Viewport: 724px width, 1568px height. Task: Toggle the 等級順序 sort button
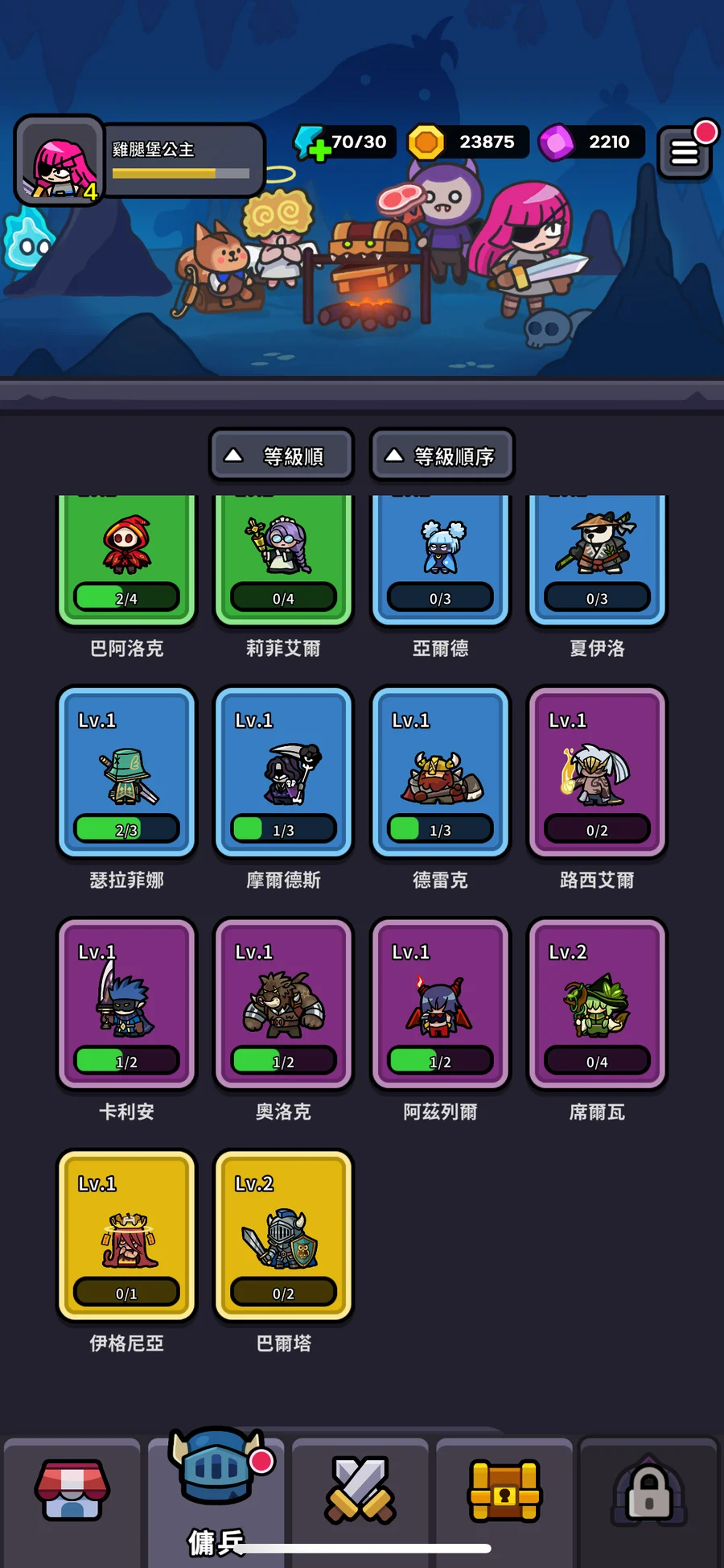(442, 456)
